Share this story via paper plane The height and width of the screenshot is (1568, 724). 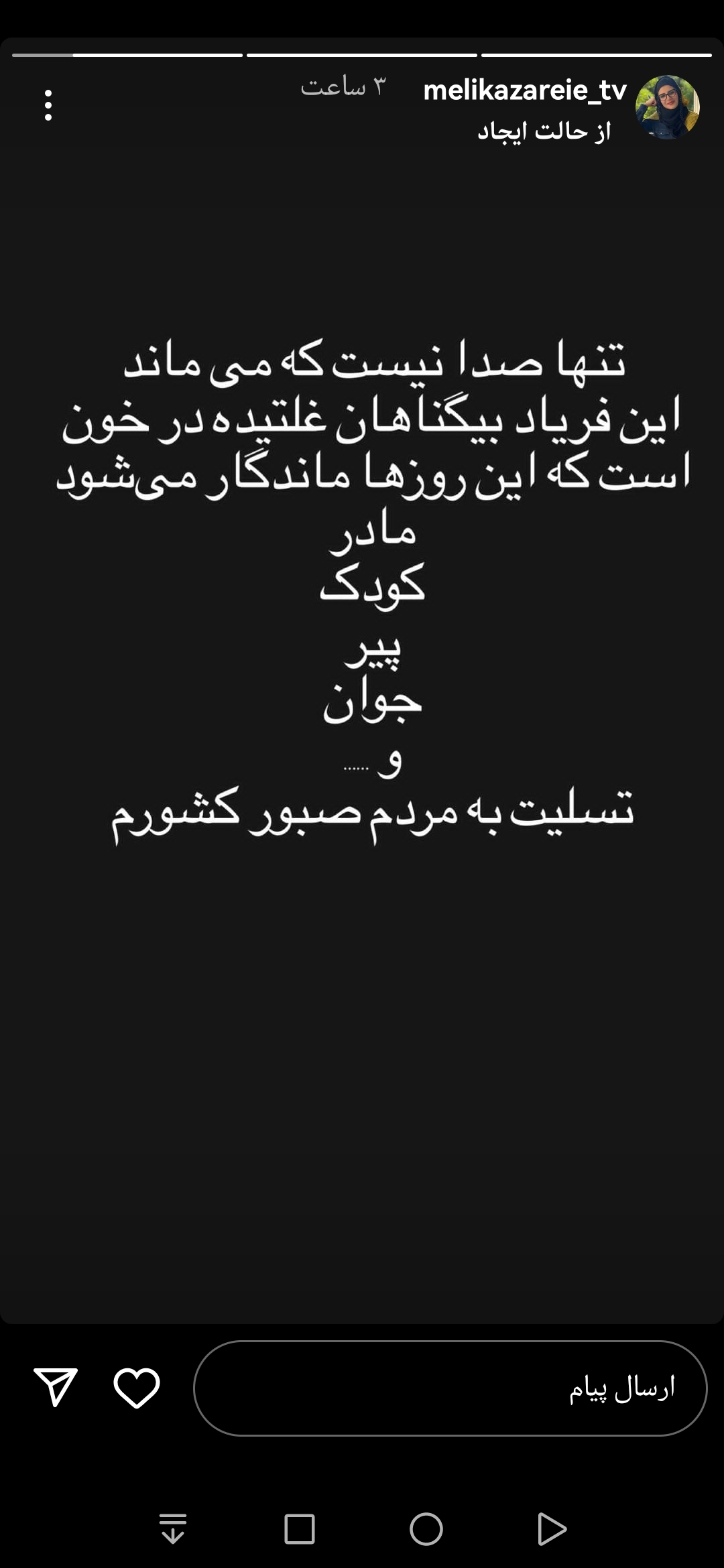pyautogui.click(x=56, y=1387)
